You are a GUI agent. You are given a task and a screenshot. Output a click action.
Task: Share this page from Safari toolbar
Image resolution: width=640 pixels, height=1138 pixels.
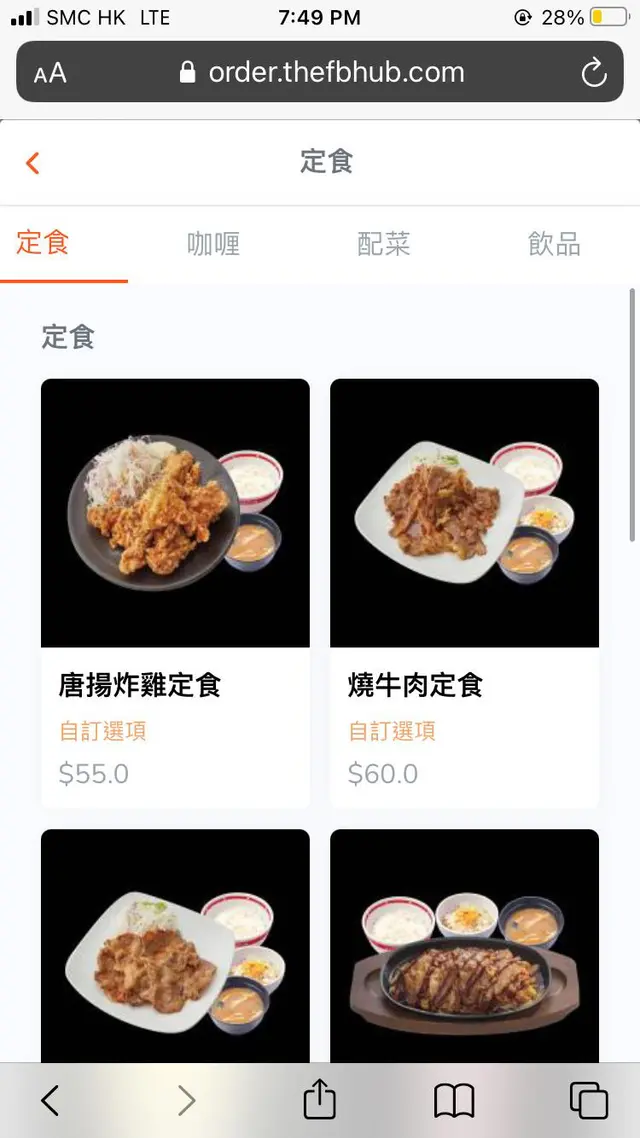(319, 1100)
